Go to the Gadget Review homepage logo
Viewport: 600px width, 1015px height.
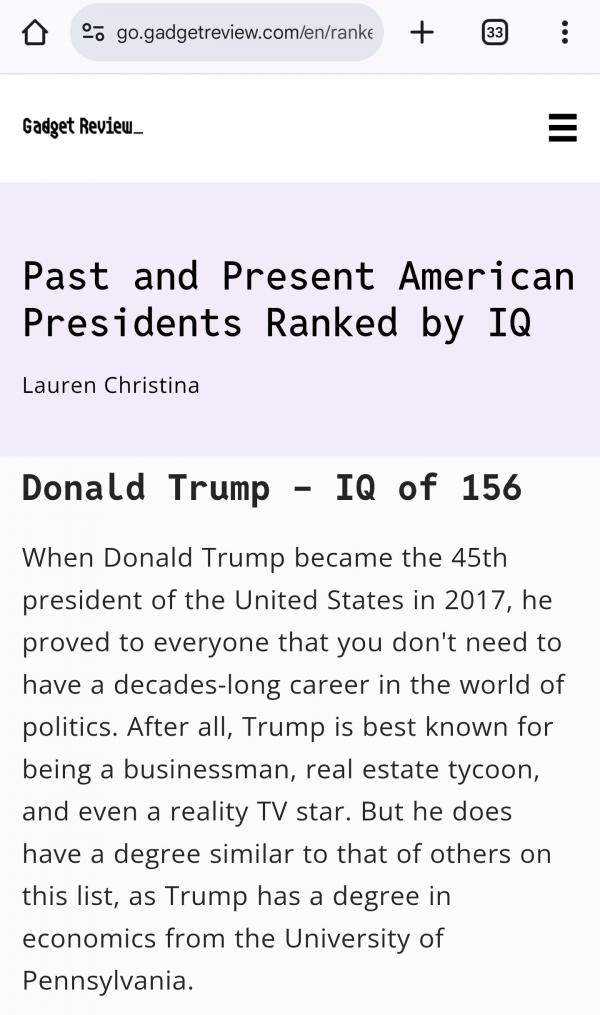[82, 128]
